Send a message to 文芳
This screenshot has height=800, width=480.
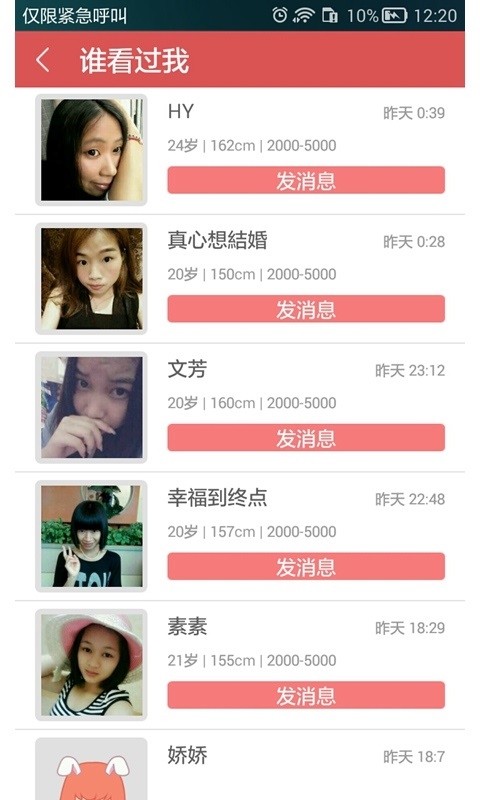(306, 437)
